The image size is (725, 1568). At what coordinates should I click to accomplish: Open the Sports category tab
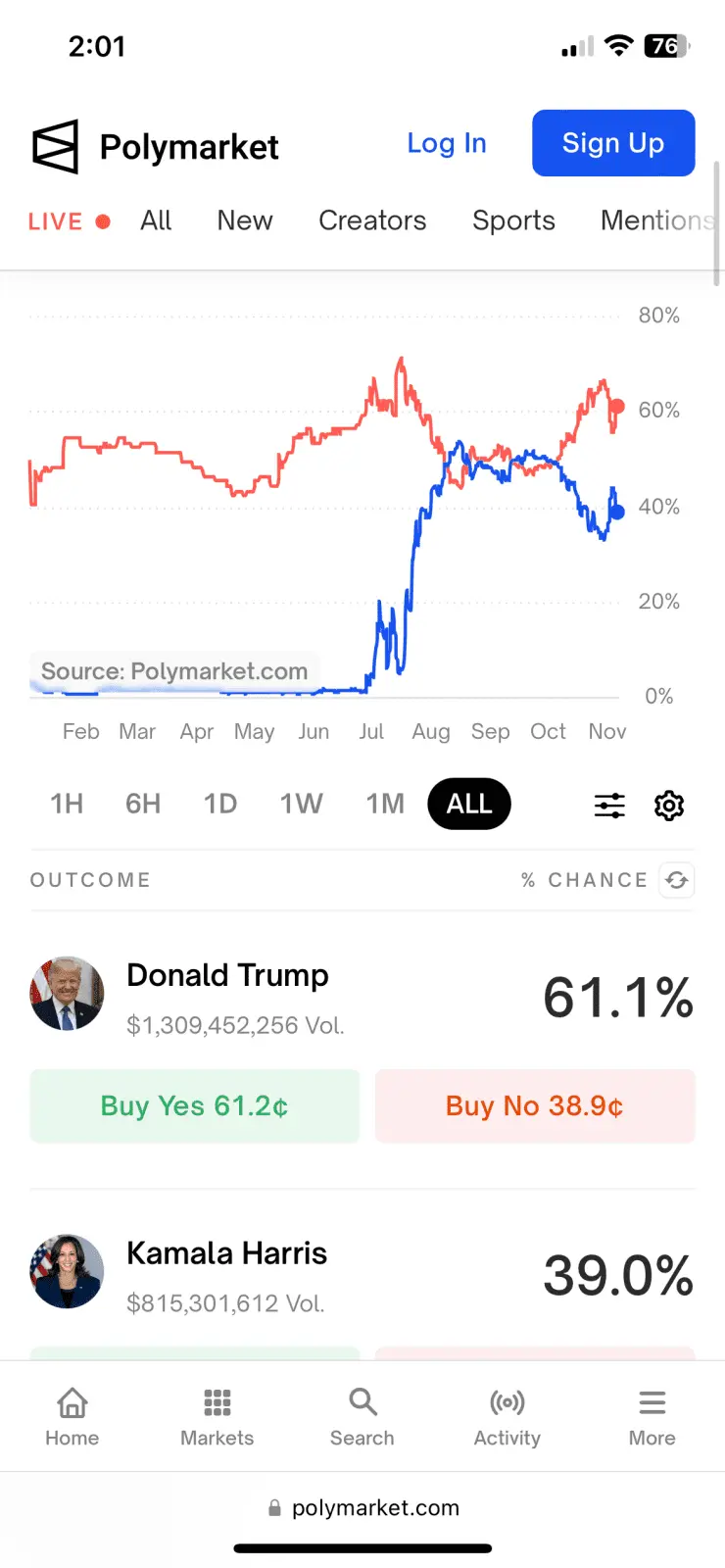513,220
